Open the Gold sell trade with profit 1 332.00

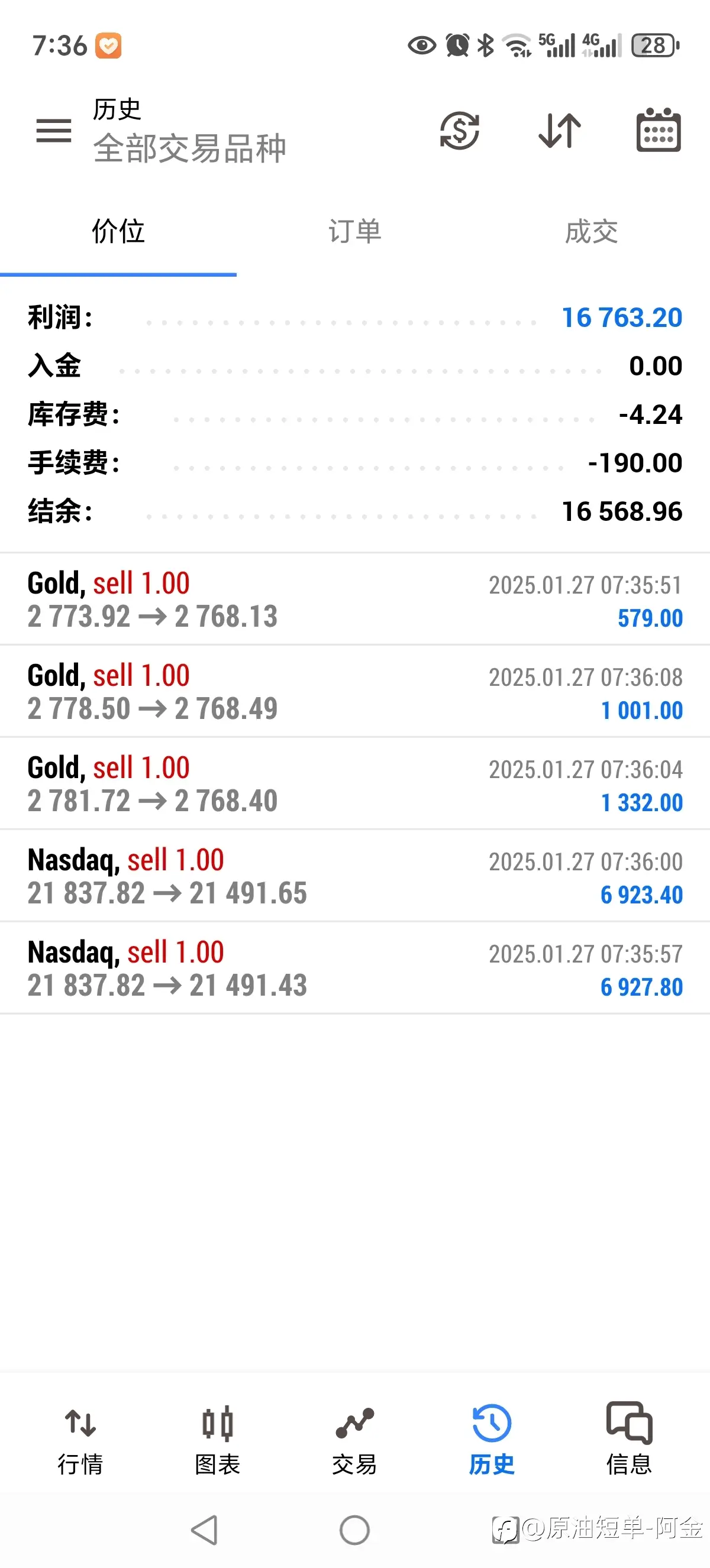pos(355,784)
